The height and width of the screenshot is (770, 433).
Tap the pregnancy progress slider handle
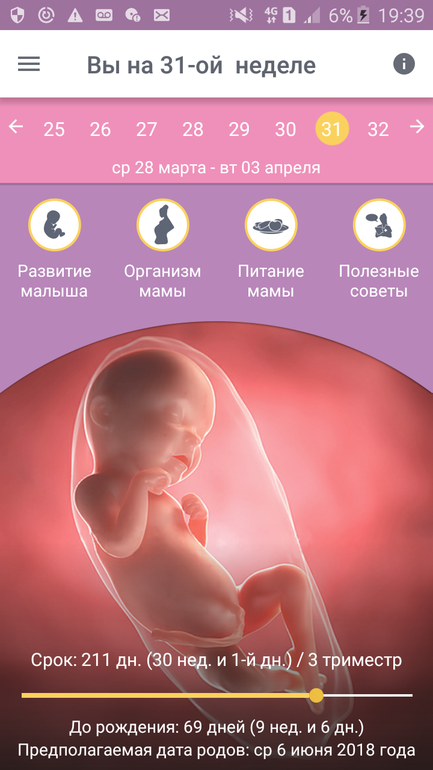[x=317, y=695]
